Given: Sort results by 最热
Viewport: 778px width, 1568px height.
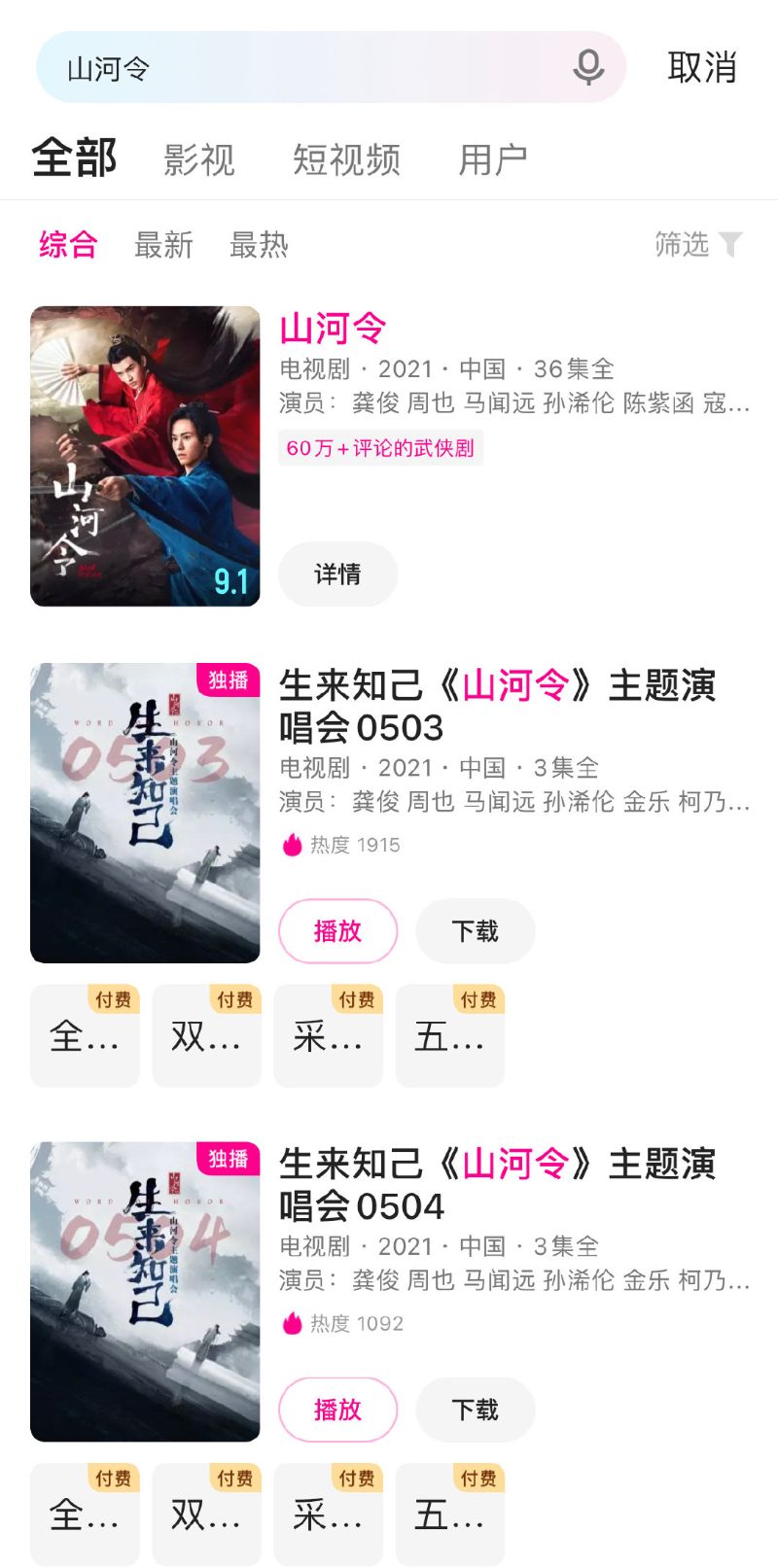Looking at the screenshot, I should tap(259, 245).
